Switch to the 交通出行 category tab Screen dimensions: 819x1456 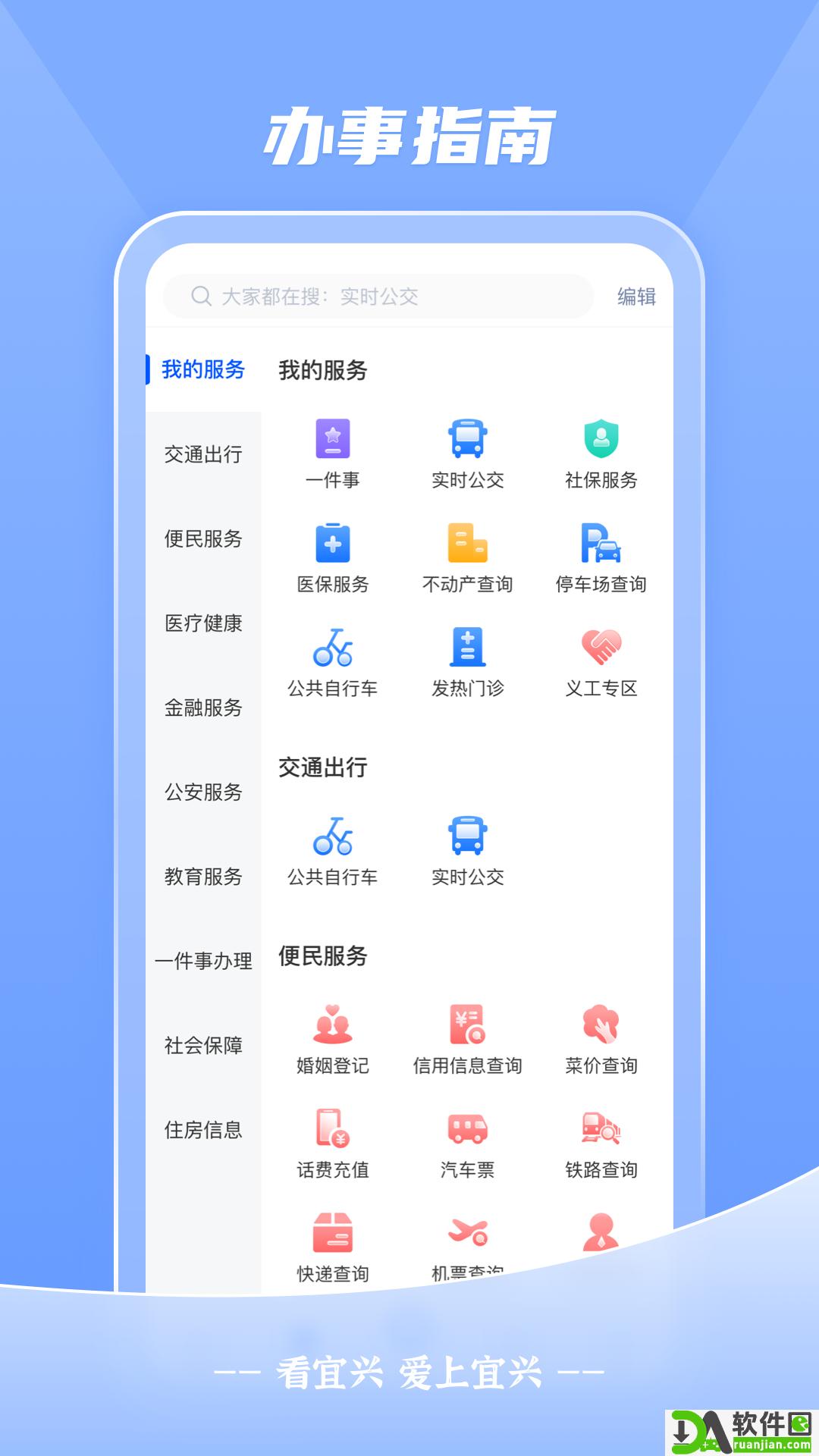point(202,455)
